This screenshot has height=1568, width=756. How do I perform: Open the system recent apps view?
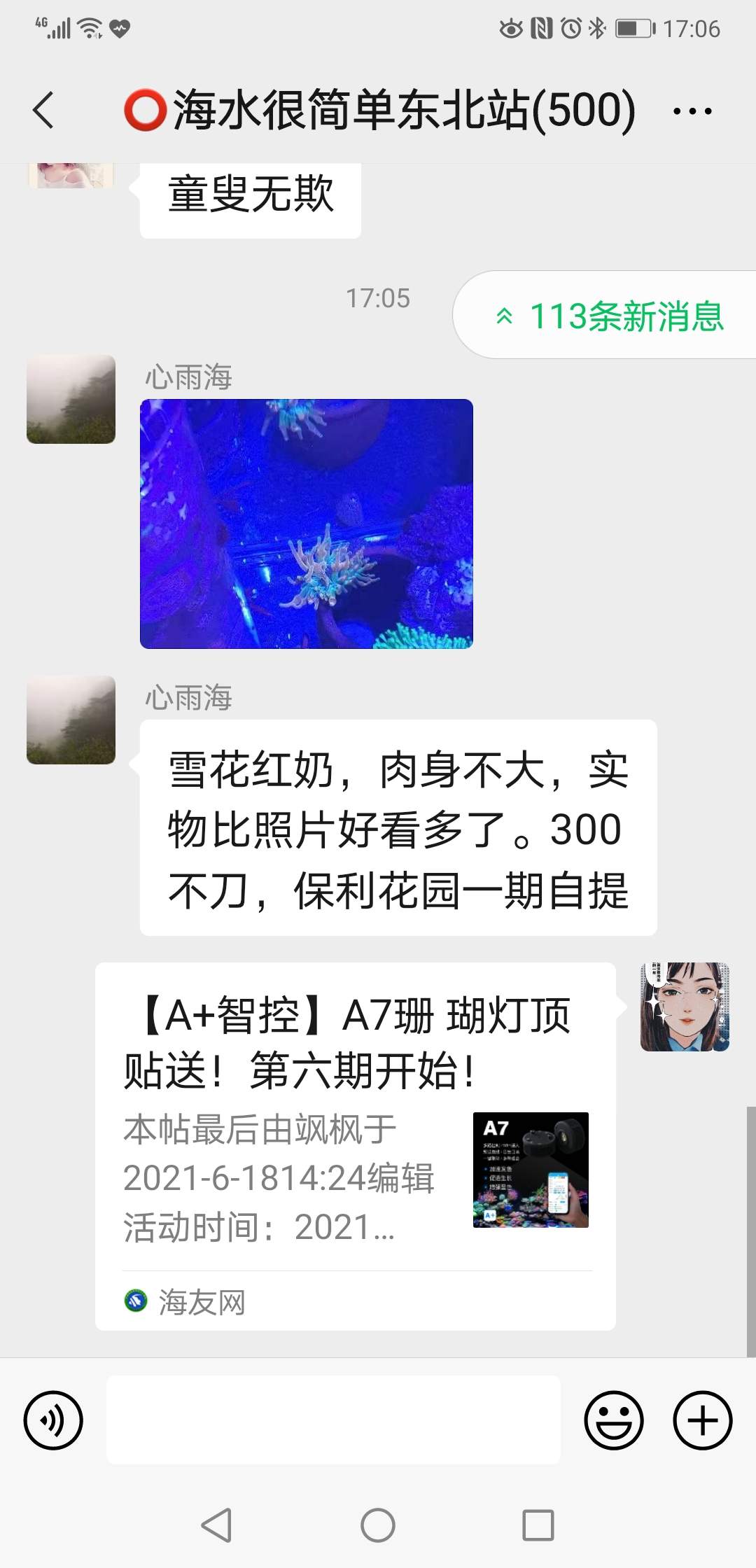click(538, 1525)
